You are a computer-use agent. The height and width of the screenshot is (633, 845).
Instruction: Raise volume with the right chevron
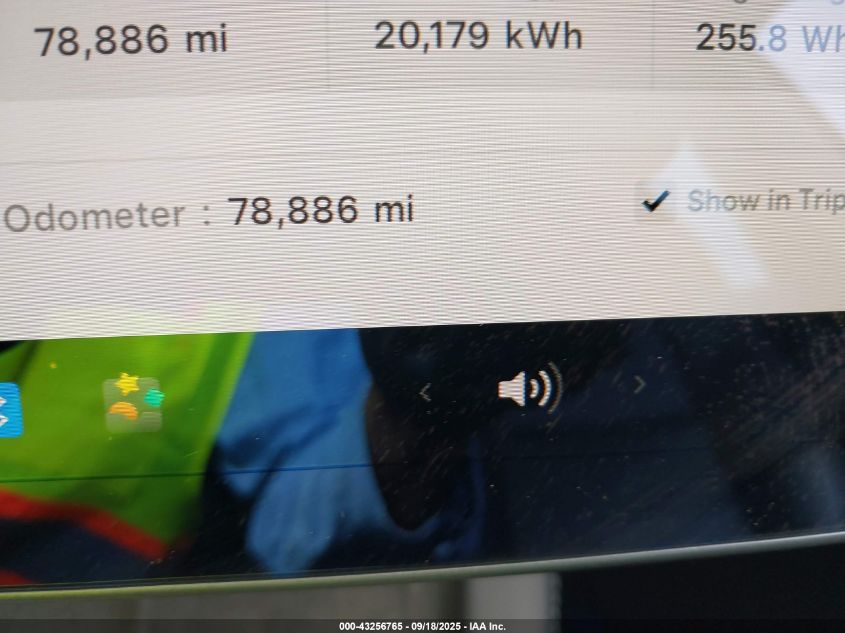[x=640, y=383]
